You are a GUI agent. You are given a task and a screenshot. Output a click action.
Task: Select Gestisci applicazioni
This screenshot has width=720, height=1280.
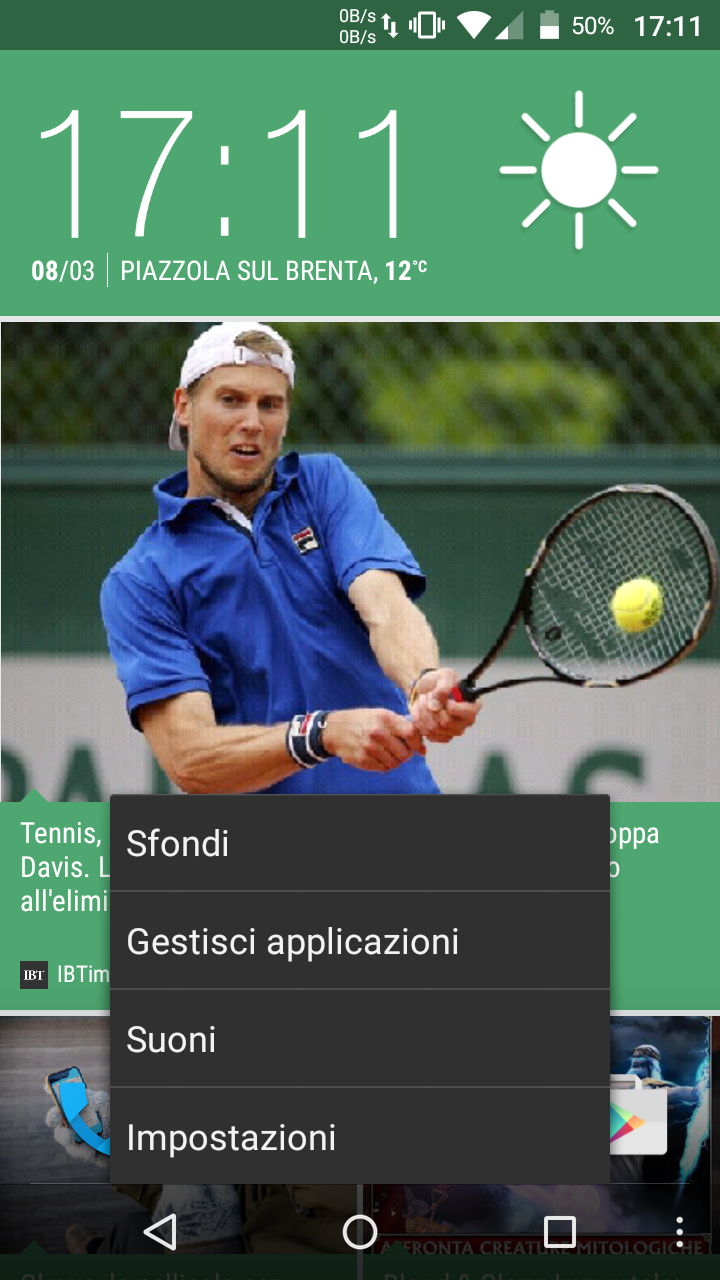pos(359,941)
